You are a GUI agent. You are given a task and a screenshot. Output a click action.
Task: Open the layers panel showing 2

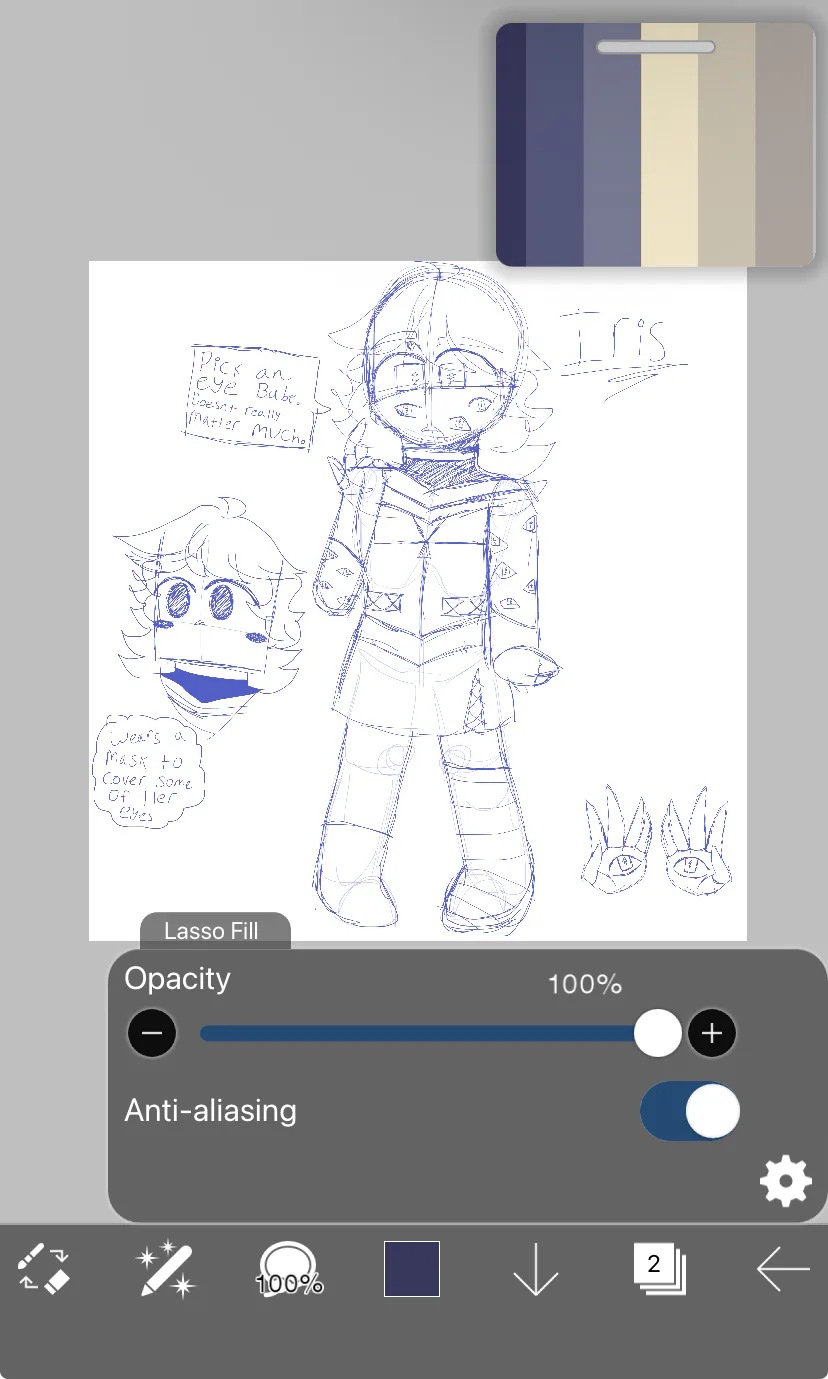tap(655, 1268)
